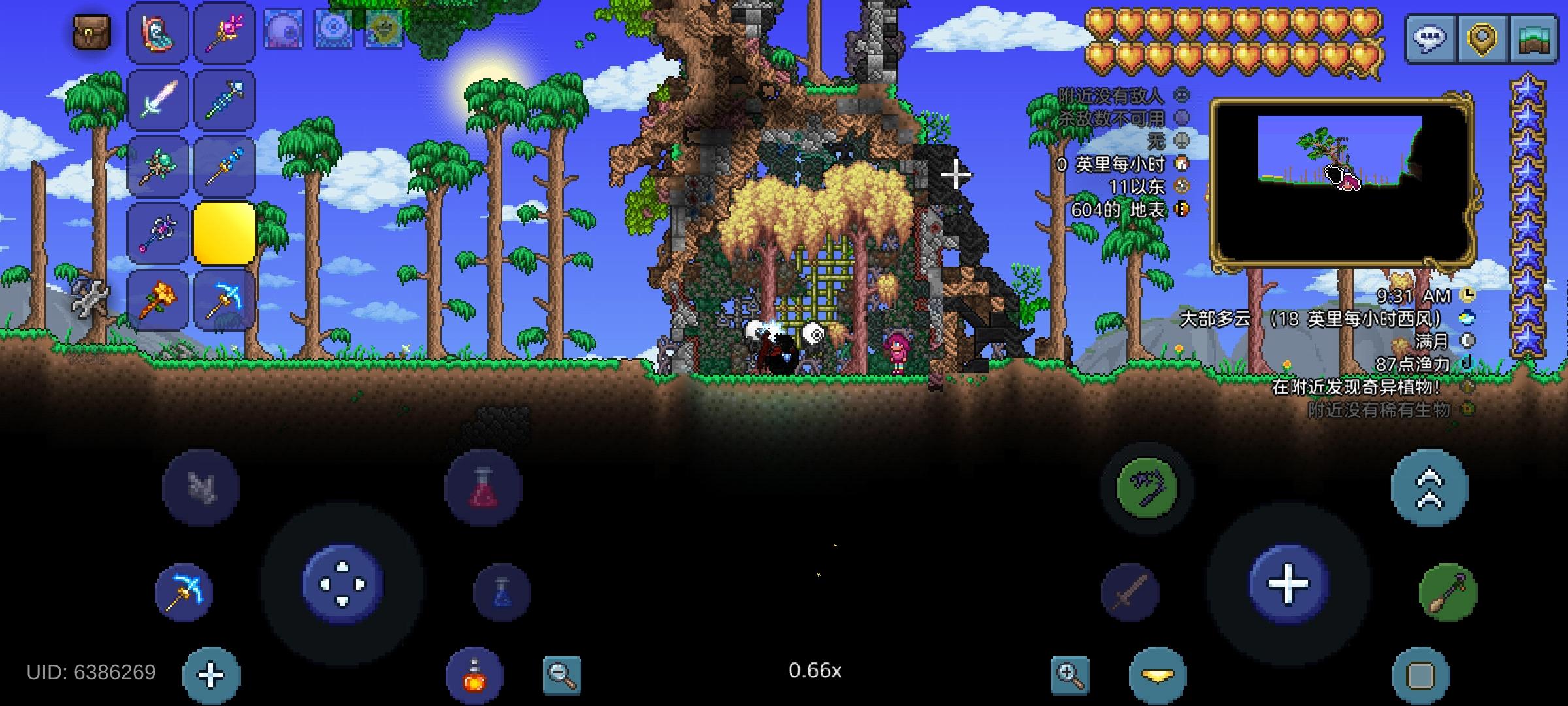The width and height of the screenshot is (1568, 706).
Task: Zoom in with the plus magnifier
Action: tap(1070, 674)
